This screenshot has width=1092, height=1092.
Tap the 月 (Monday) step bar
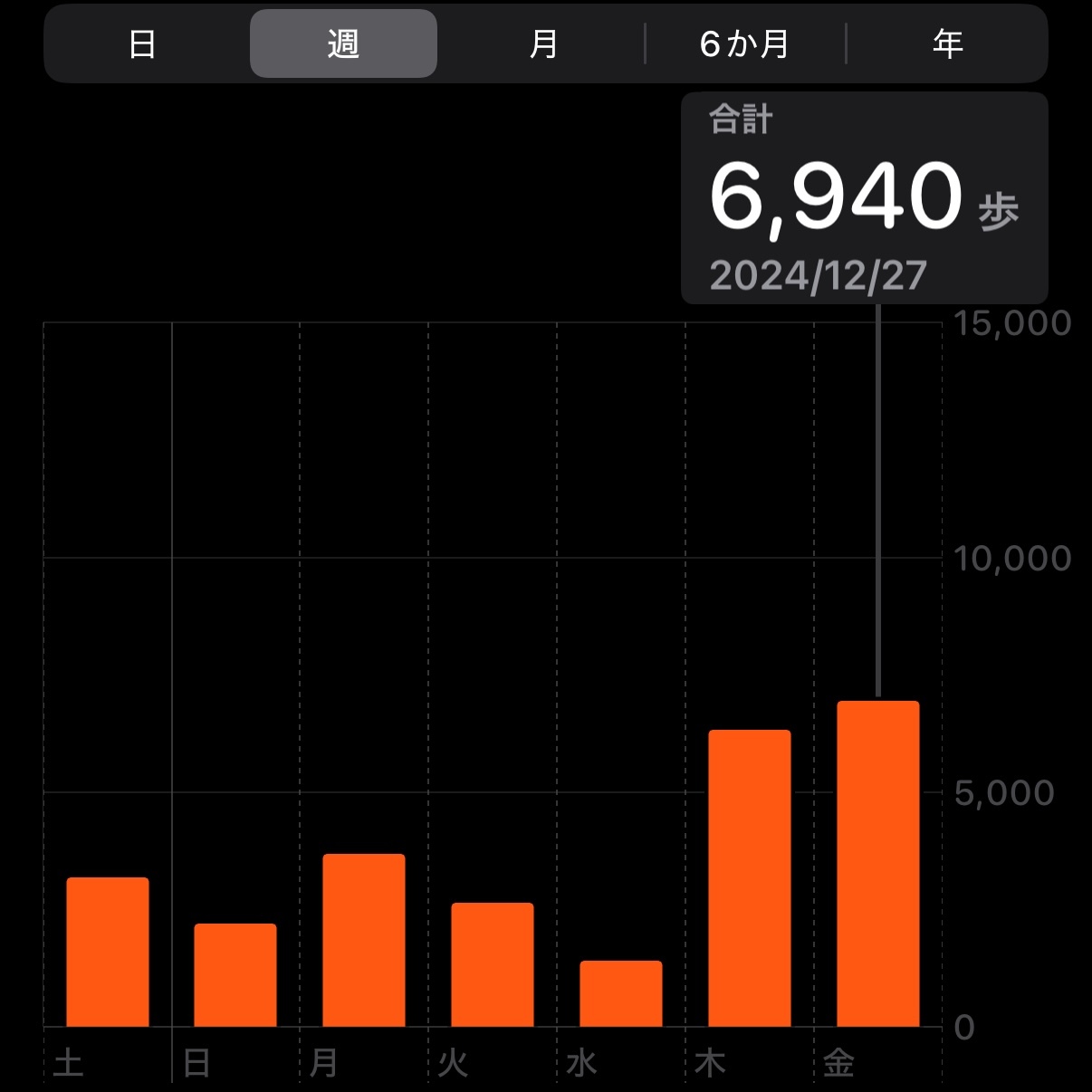pyautogui.click(x=364, y=940)
